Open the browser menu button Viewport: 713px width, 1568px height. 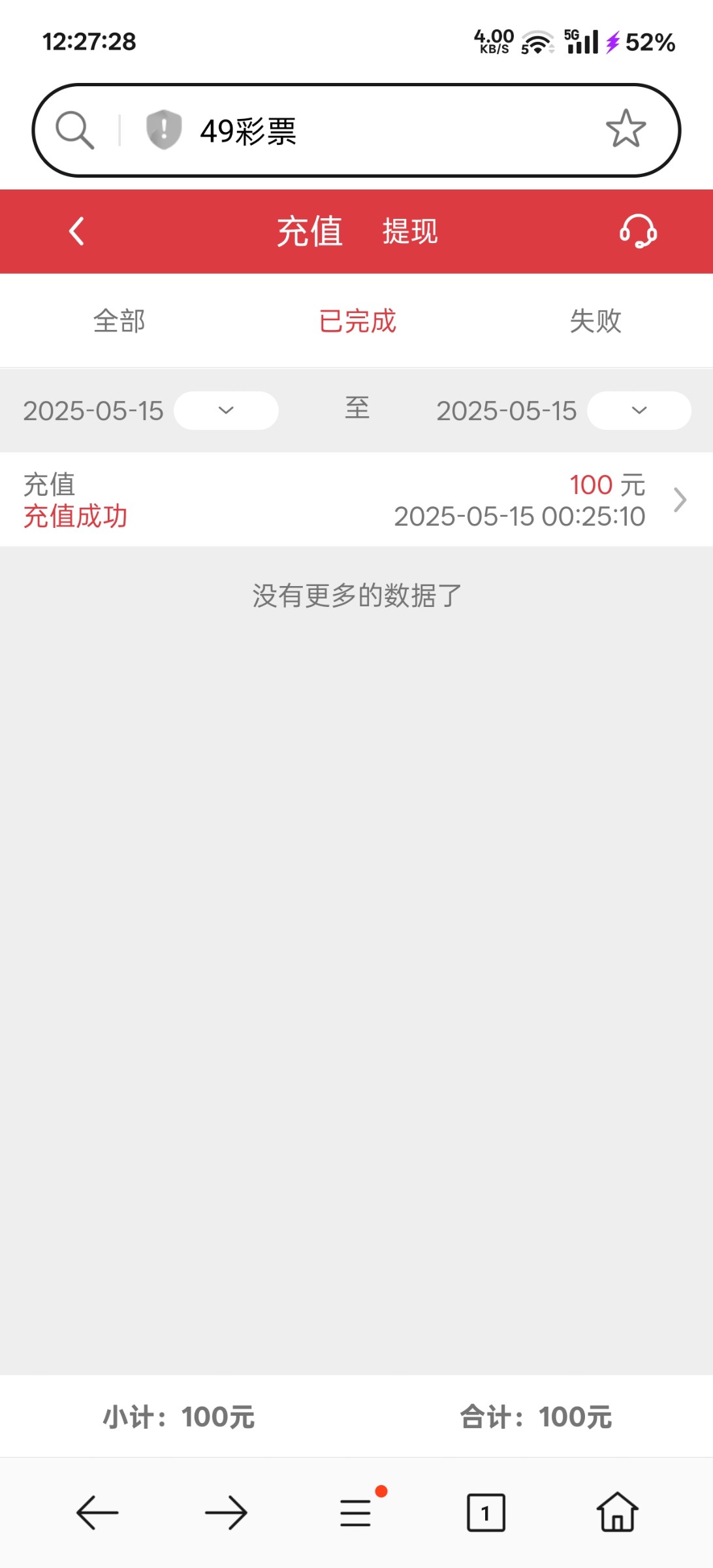[356, 1512]
